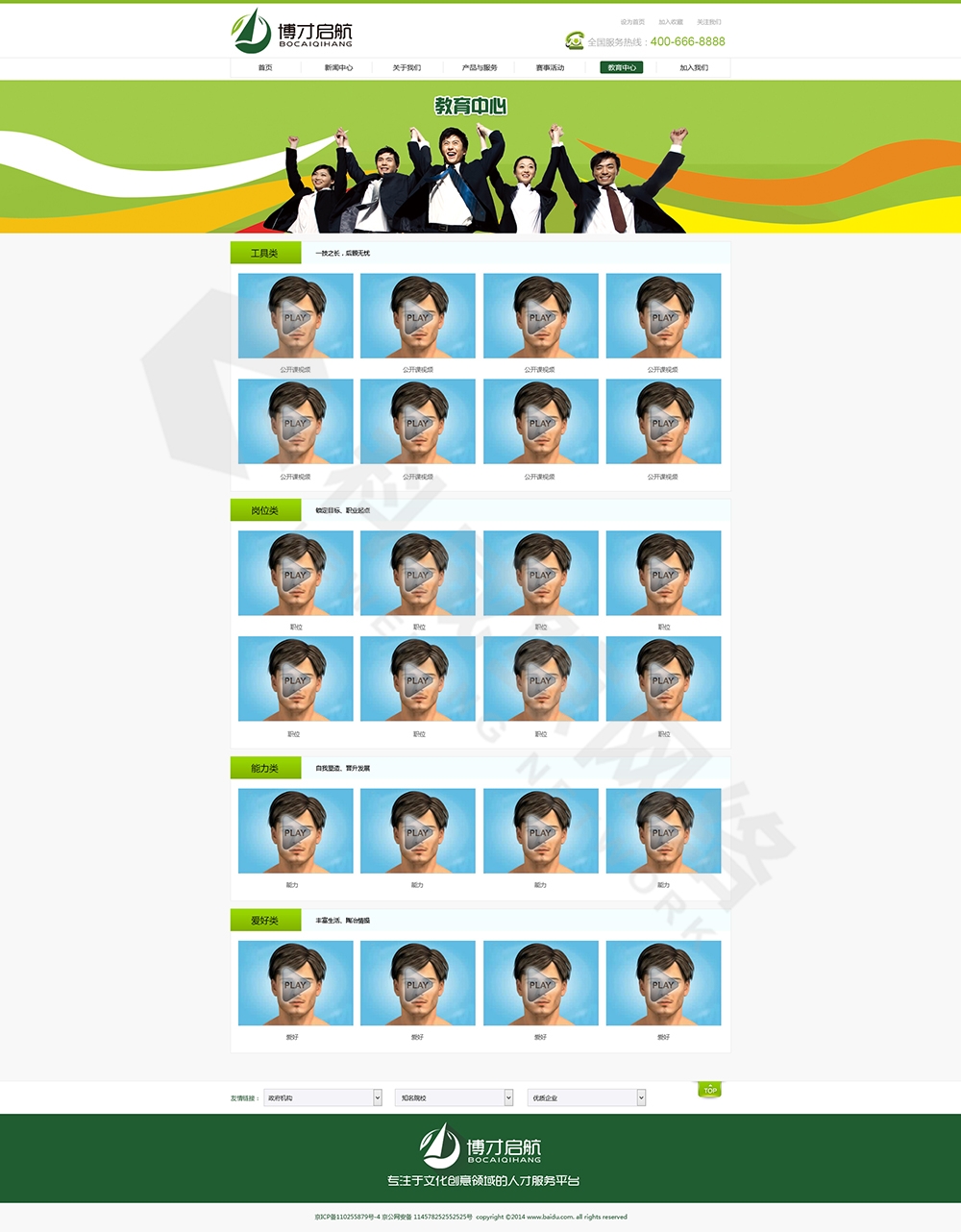Open the 新闻中心 nav tab
Image resolution: width=961 pixels, height=1232 pixels.
(338, 68)
